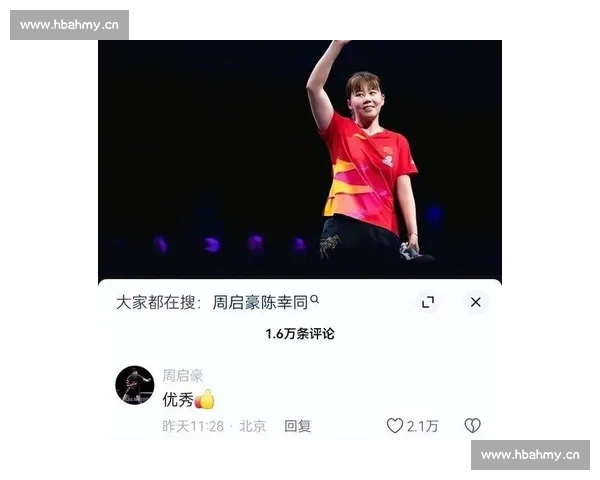Search the suggested term 周启豪陈幸同
Screen dimensions: 600x480
pyautogui.click(x=265, y=301)
